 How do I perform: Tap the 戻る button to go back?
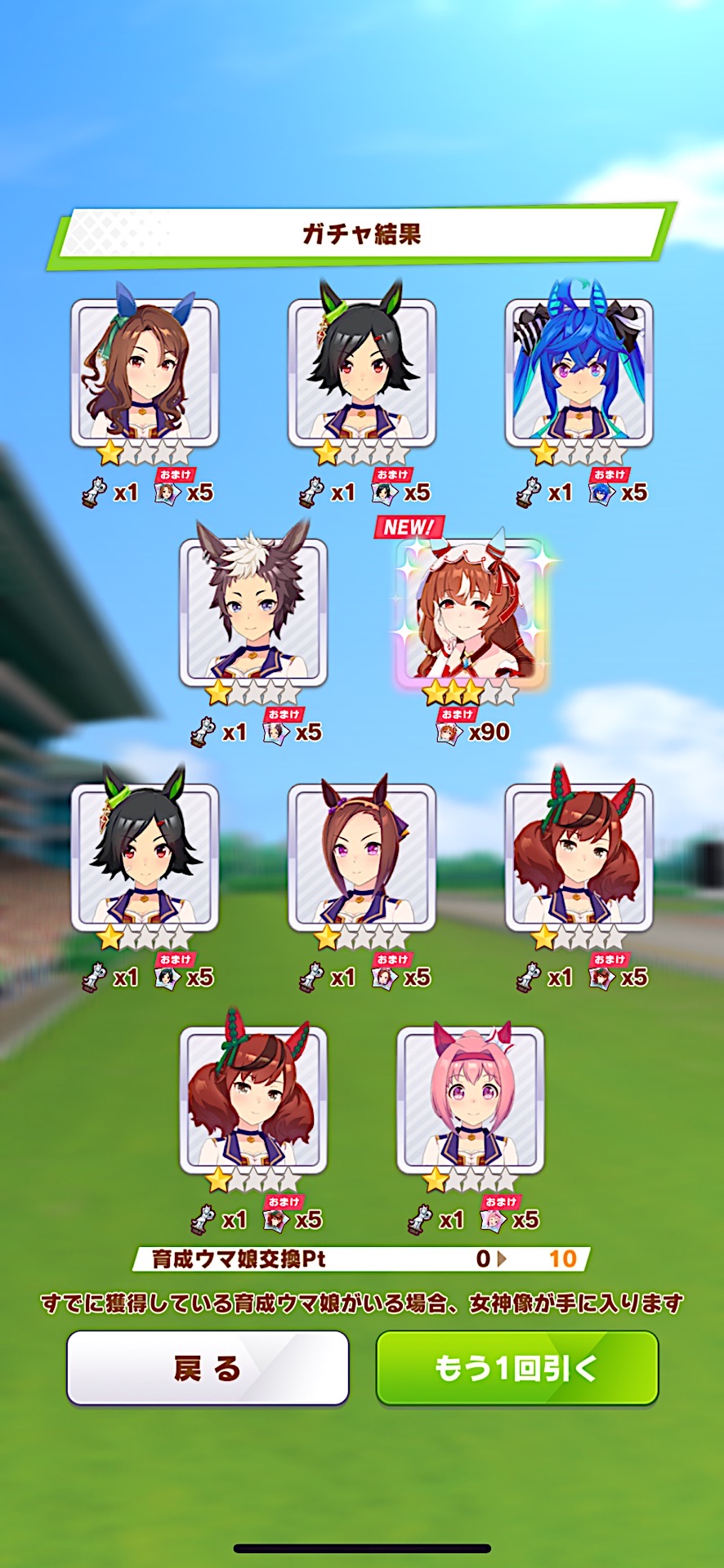[208, 1368]
